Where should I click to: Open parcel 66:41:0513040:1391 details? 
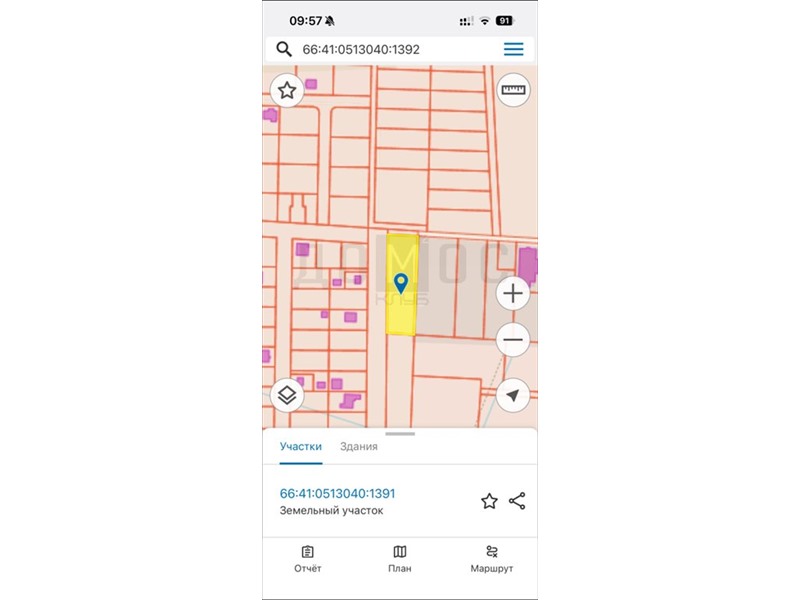click(338, 494)
